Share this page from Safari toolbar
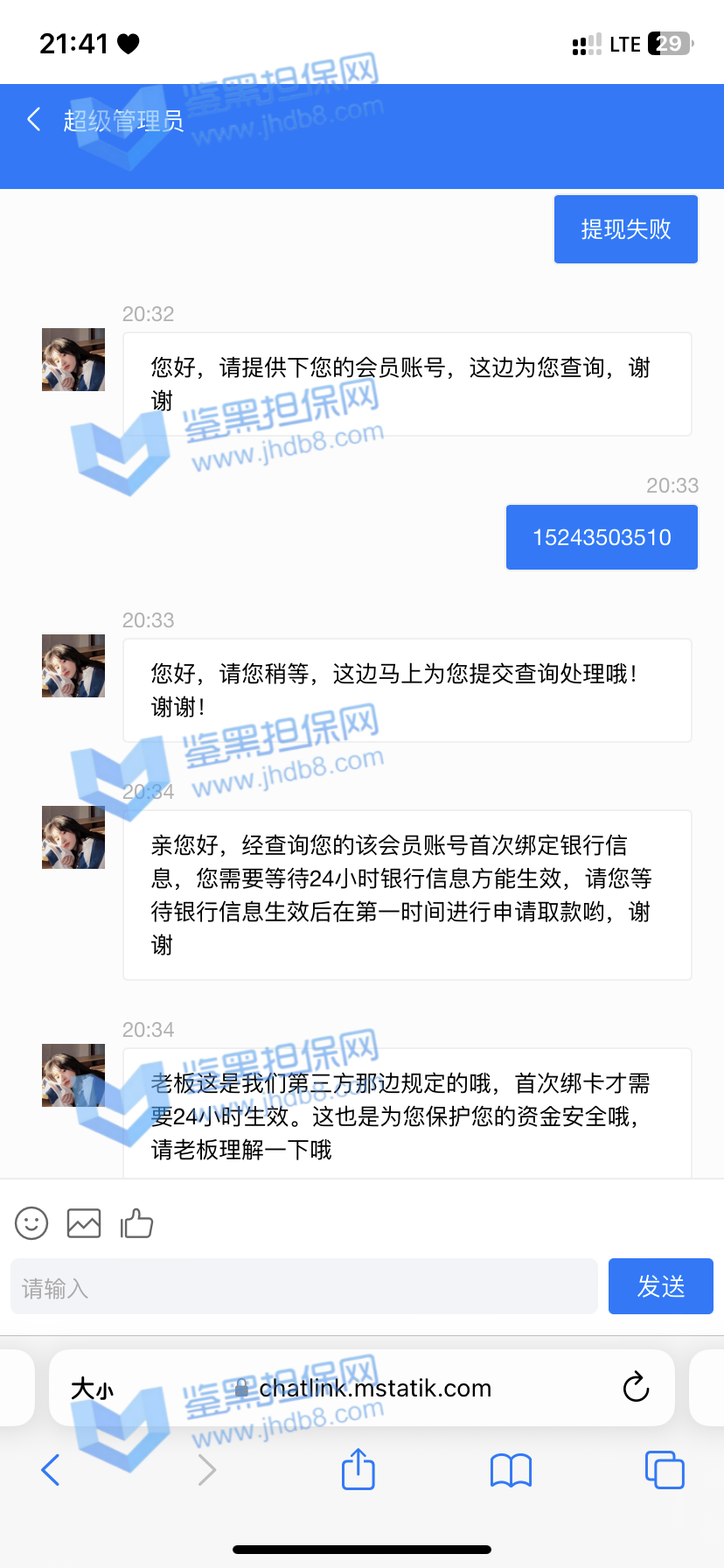The image size is (724, 1568). pyautogui.click(x=358, y=1469)
